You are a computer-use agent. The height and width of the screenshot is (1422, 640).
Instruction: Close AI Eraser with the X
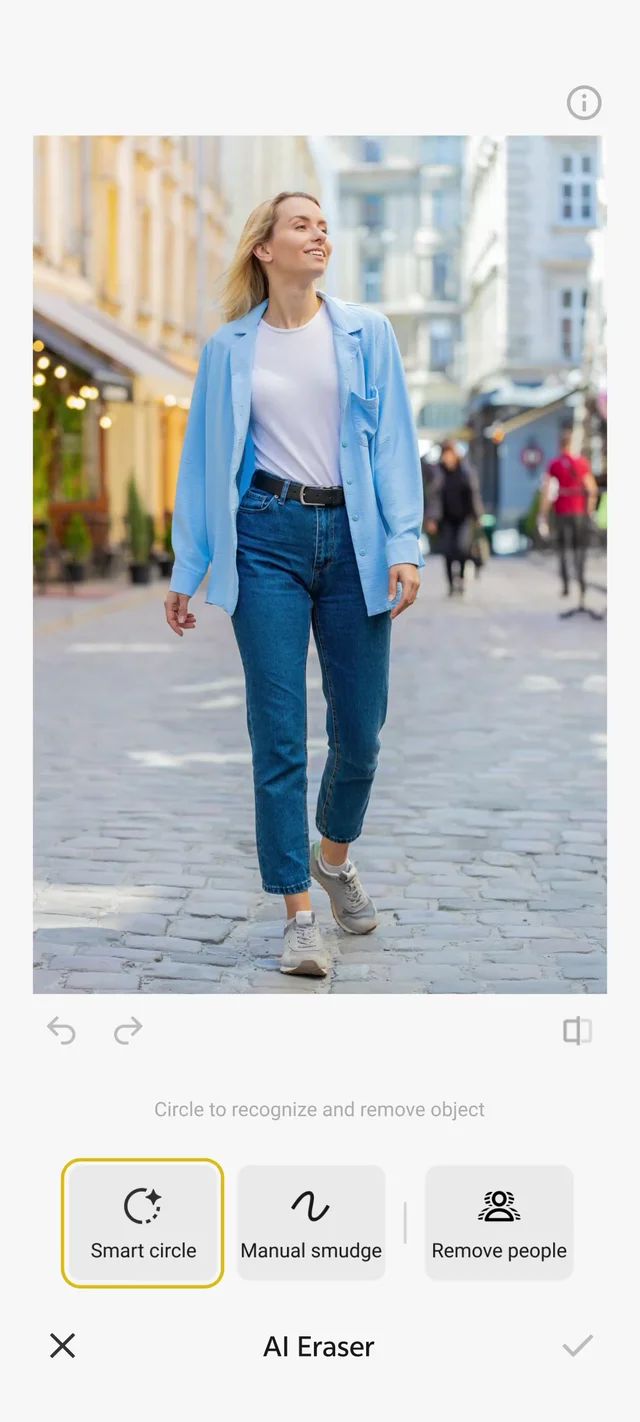[62, 1346]
